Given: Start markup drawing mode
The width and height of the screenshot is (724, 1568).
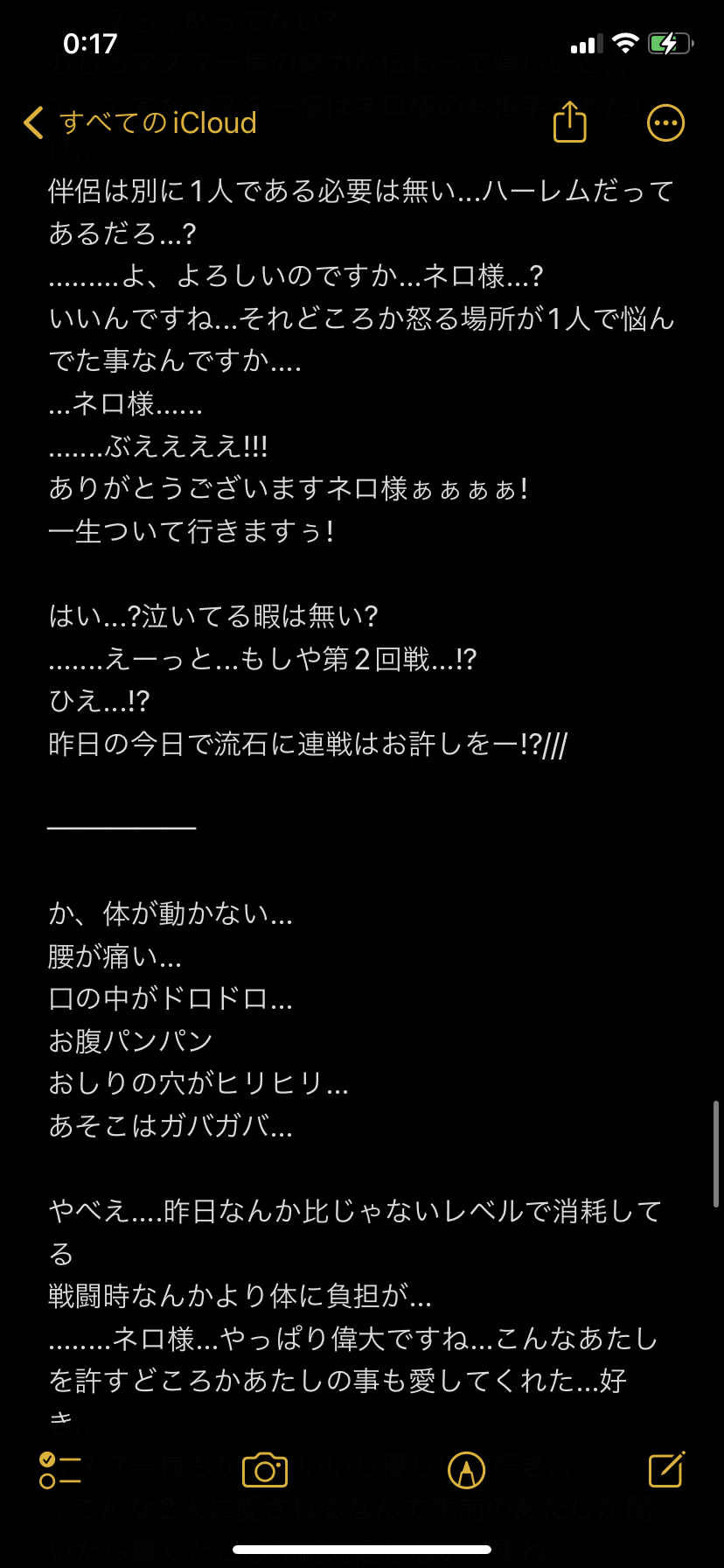Looking at the screenshot, I should pyautogui.click(x=466, y=1470).
